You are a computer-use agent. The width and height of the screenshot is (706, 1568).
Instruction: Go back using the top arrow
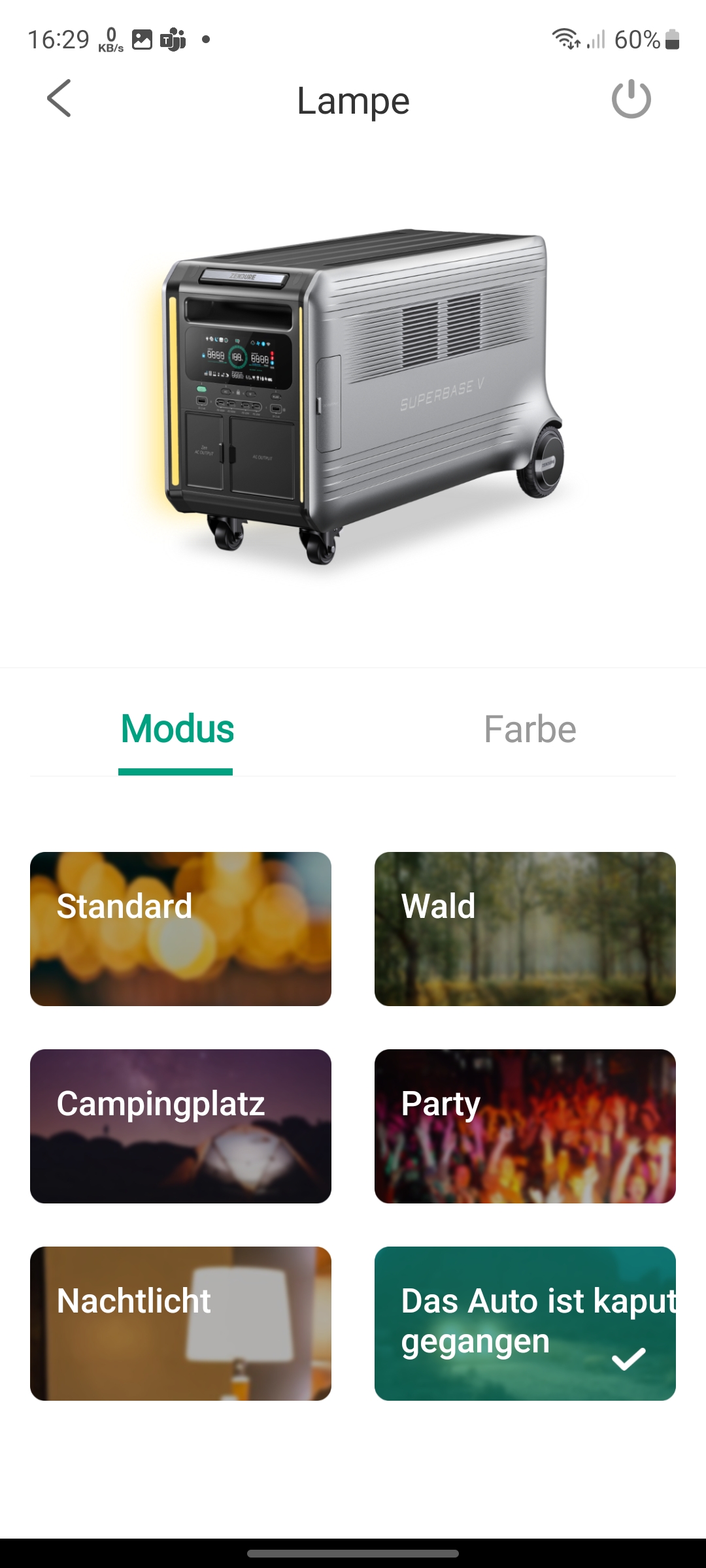click(x=59, y=99)
